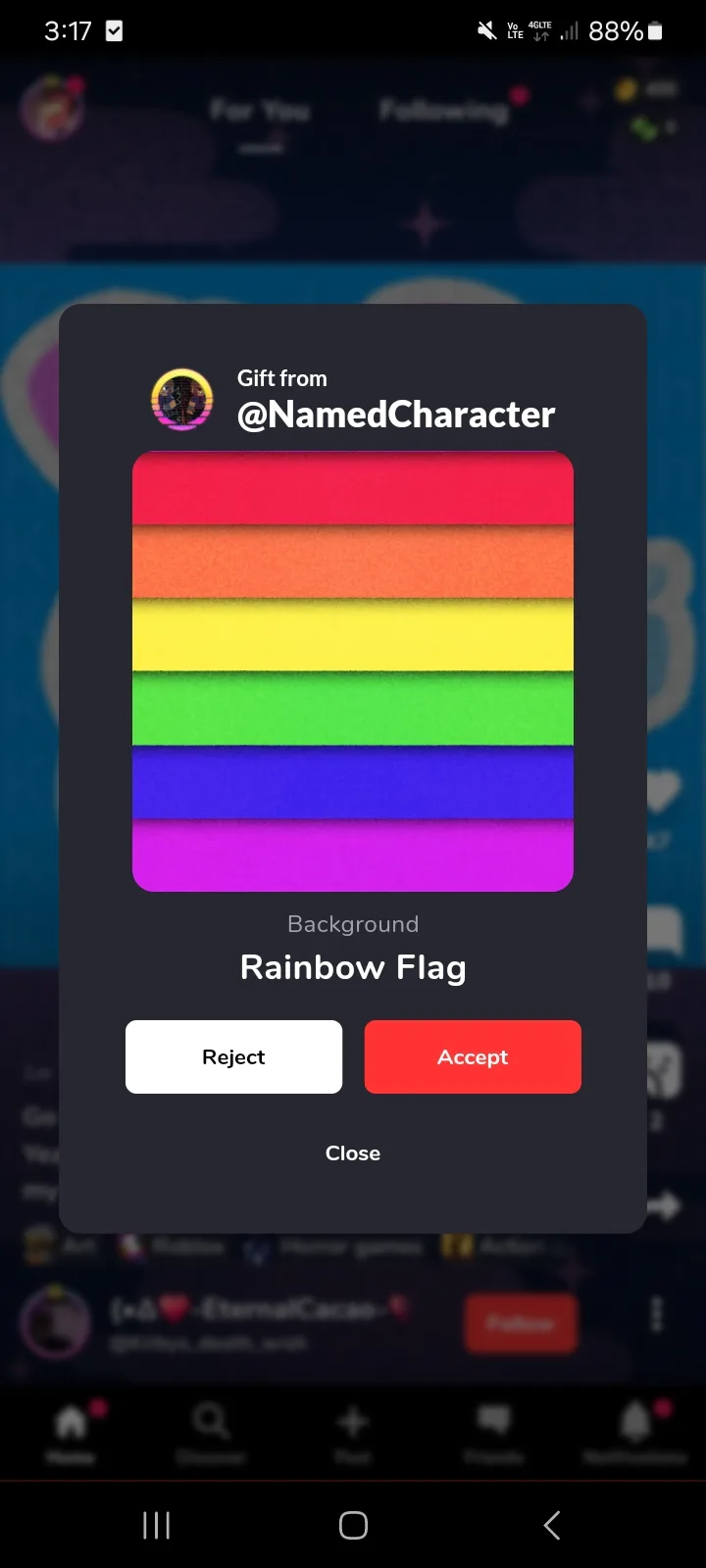Image resolution: width=706 pixels, height=1568 pixels.
Task: Accept the Rainbow Flag gift
Action: (x=473, y=1056)
